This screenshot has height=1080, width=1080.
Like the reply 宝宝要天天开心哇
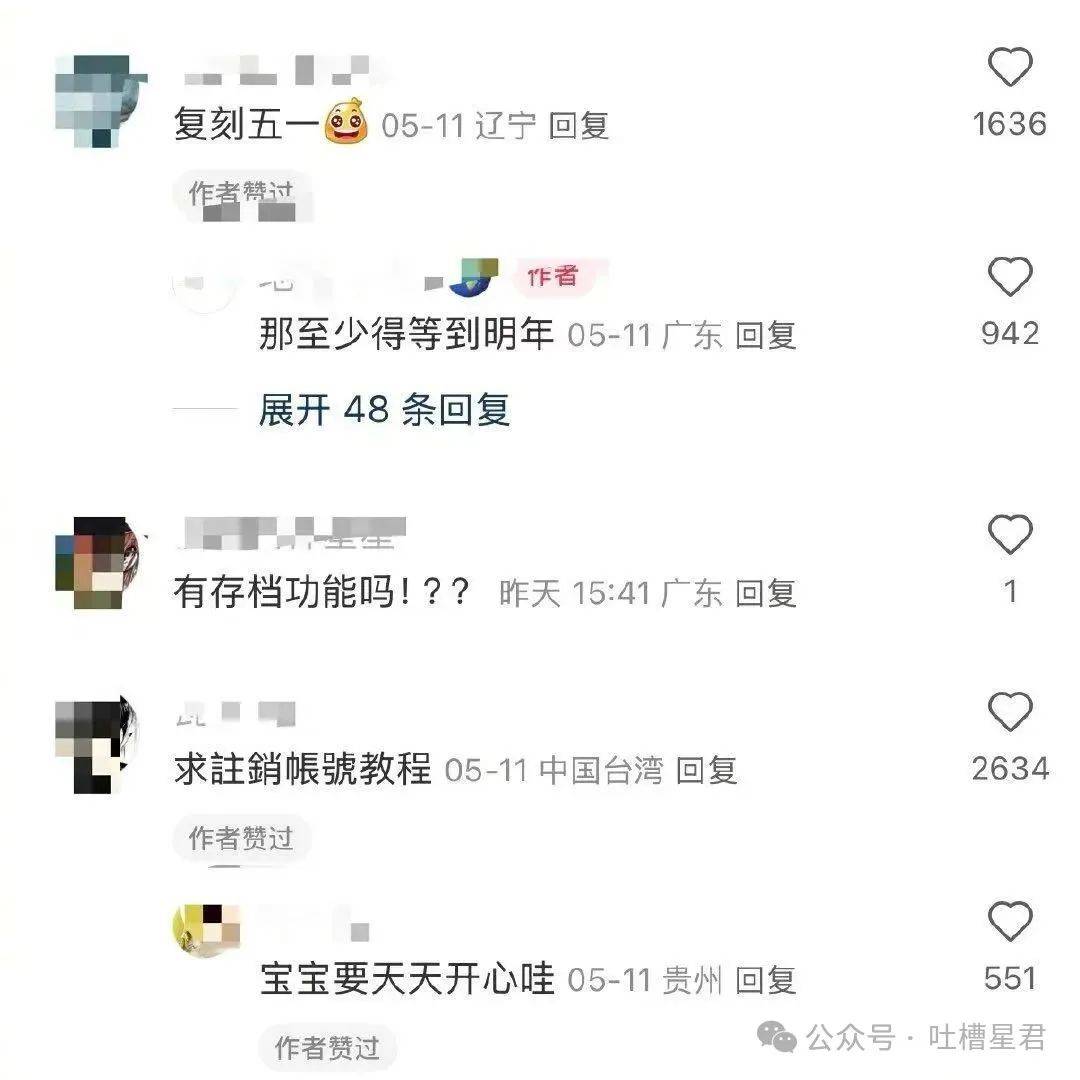point(1010,921)
